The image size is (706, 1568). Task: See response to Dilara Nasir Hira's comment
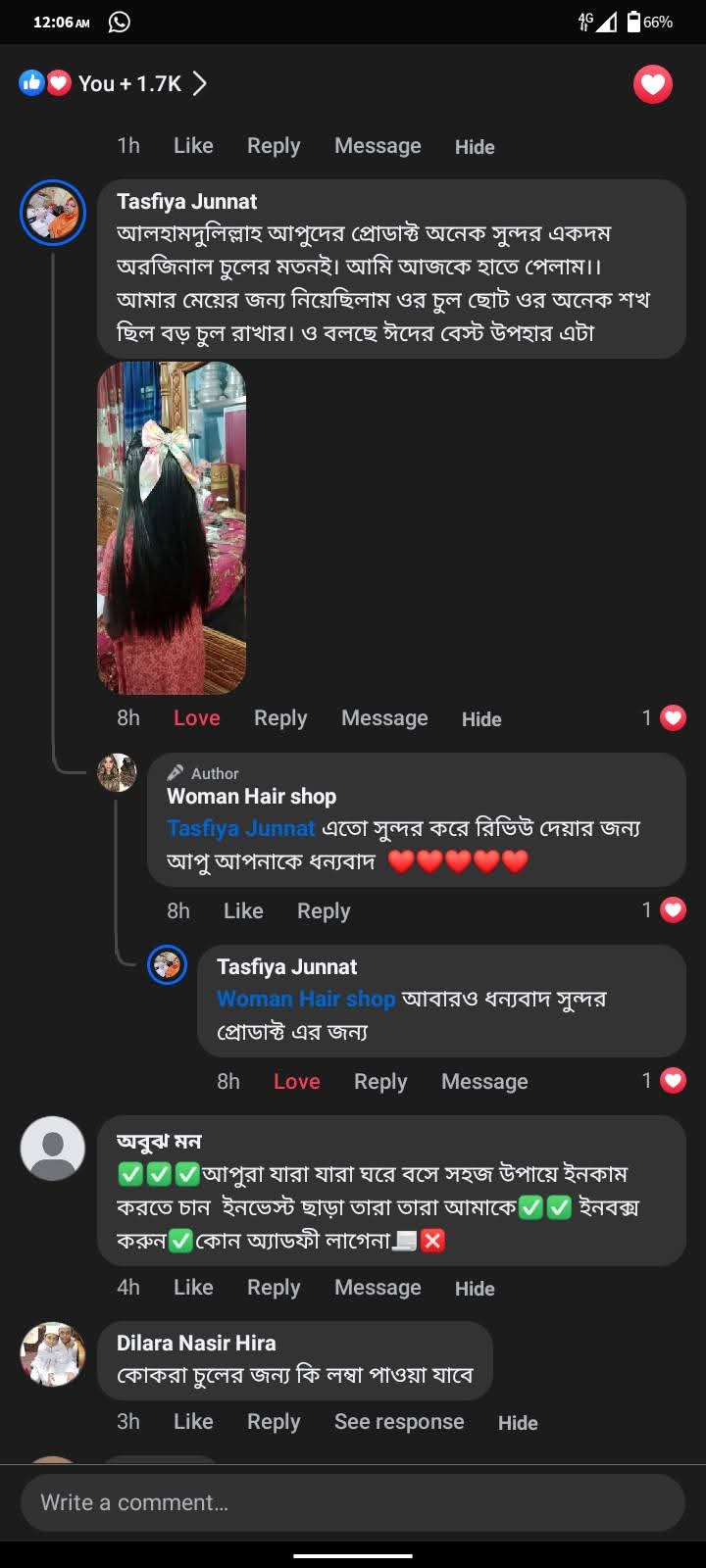399,1422
